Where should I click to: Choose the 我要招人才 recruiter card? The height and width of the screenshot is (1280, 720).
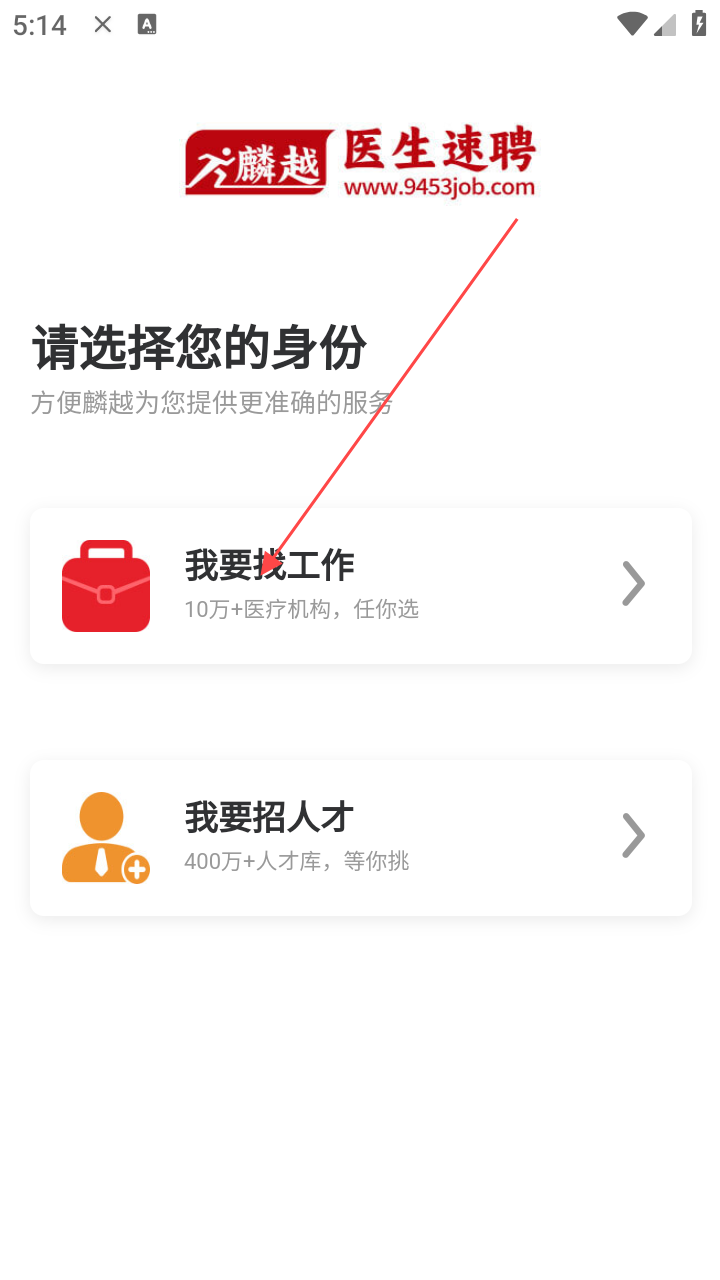click(361, 838)
